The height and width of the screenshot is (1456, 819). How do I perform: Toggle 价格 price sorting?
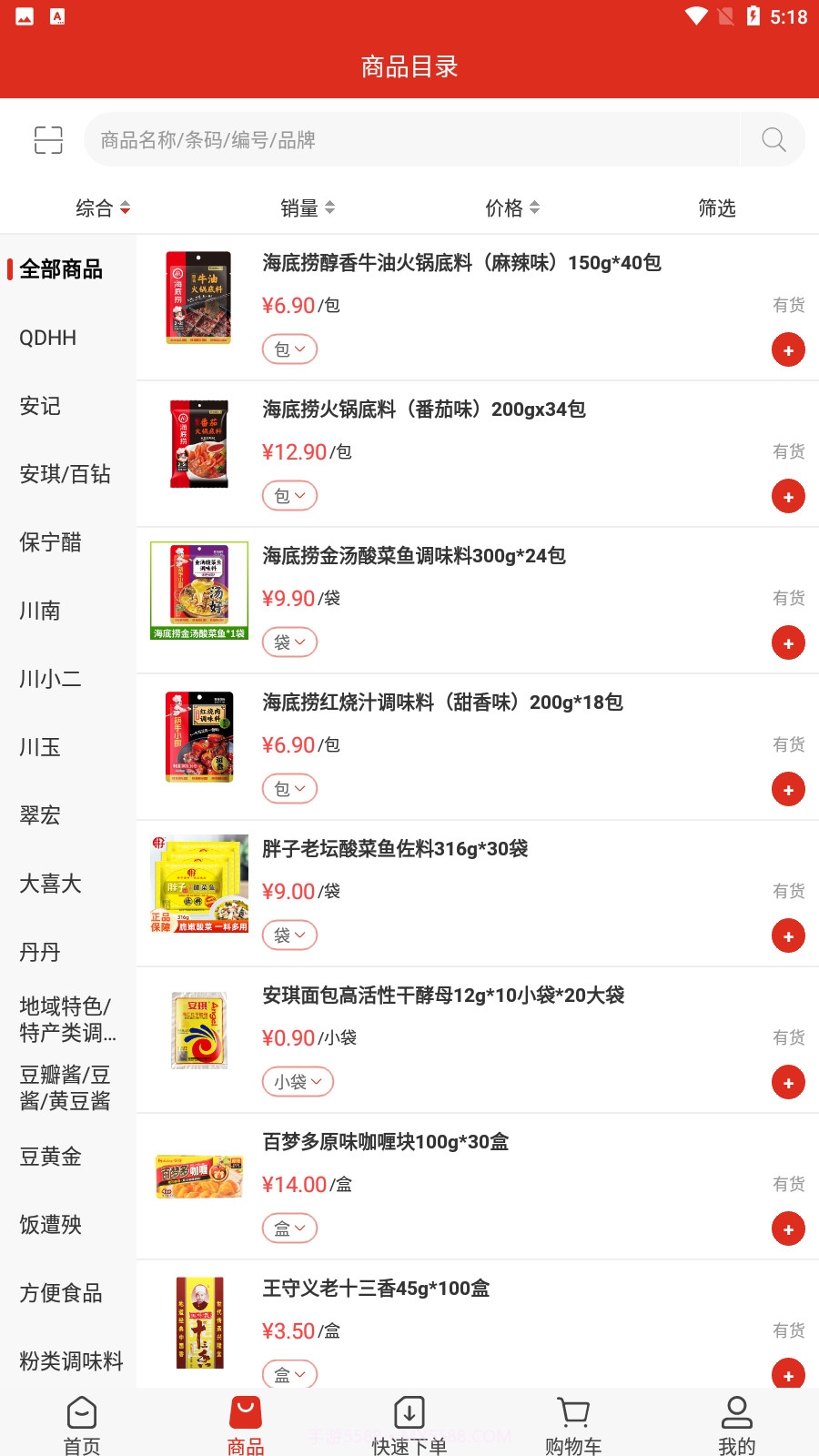(511, 207)
